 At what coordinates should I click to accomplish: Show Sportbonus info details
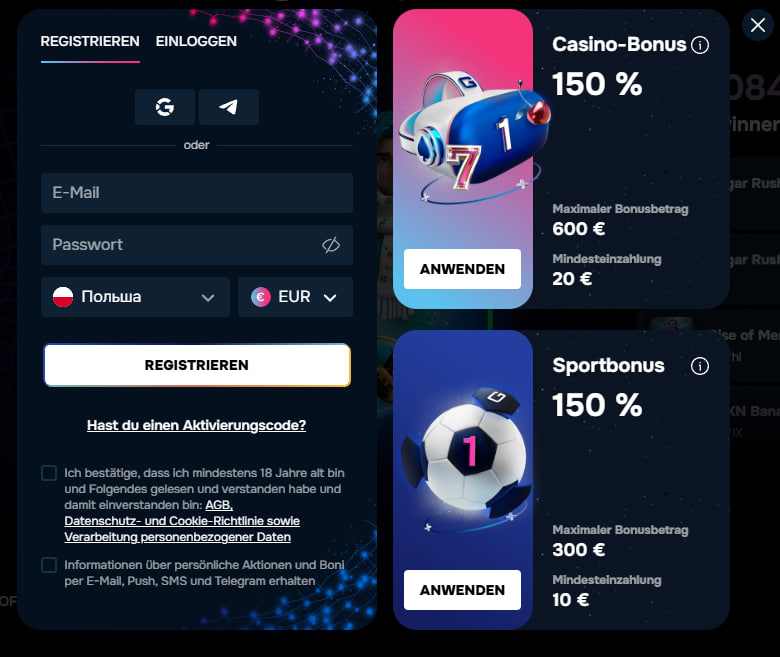click(700, 366)
